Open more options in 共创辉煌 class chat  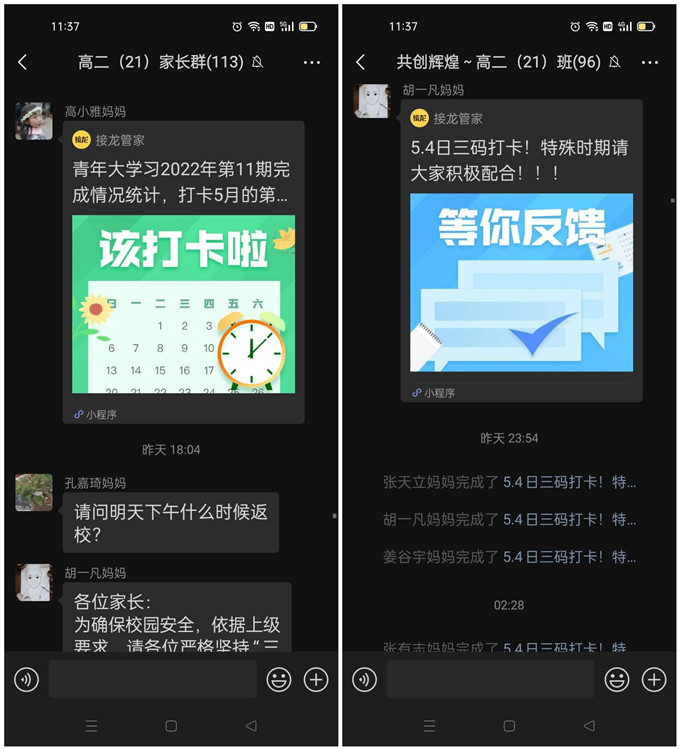click(651, 62)
